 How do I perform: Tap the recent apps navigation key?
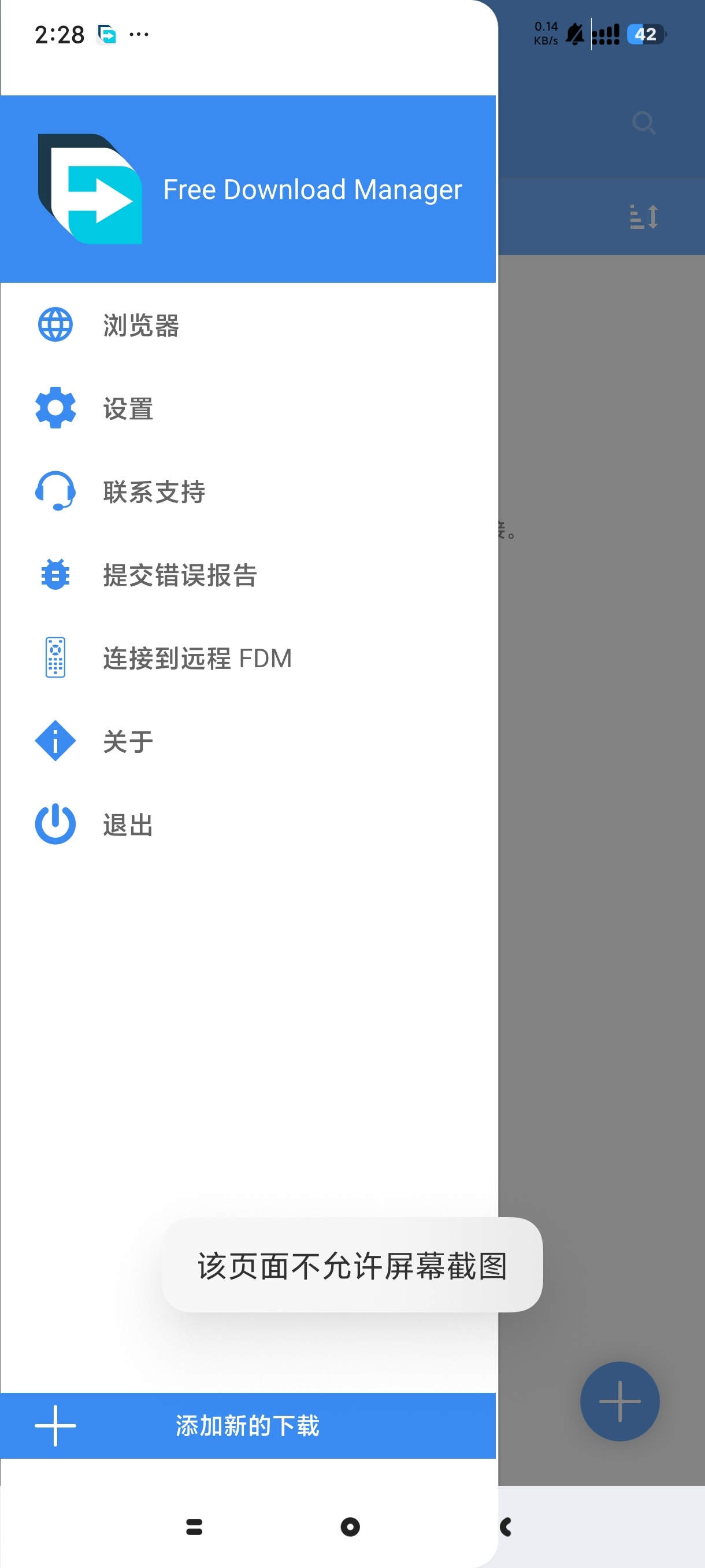[x=193, y=1528]
